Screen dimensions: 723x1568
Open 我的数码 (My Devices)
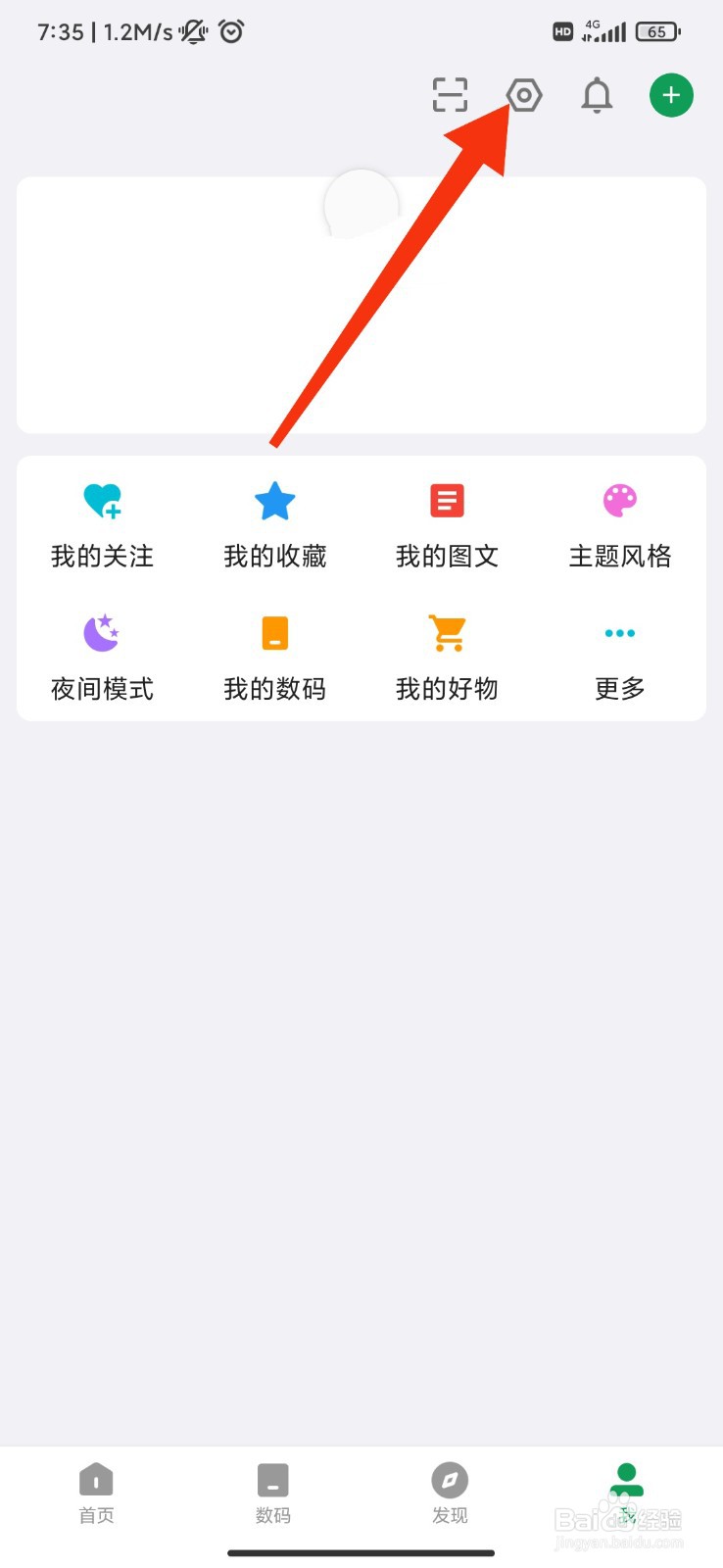(x=274, y=655)
